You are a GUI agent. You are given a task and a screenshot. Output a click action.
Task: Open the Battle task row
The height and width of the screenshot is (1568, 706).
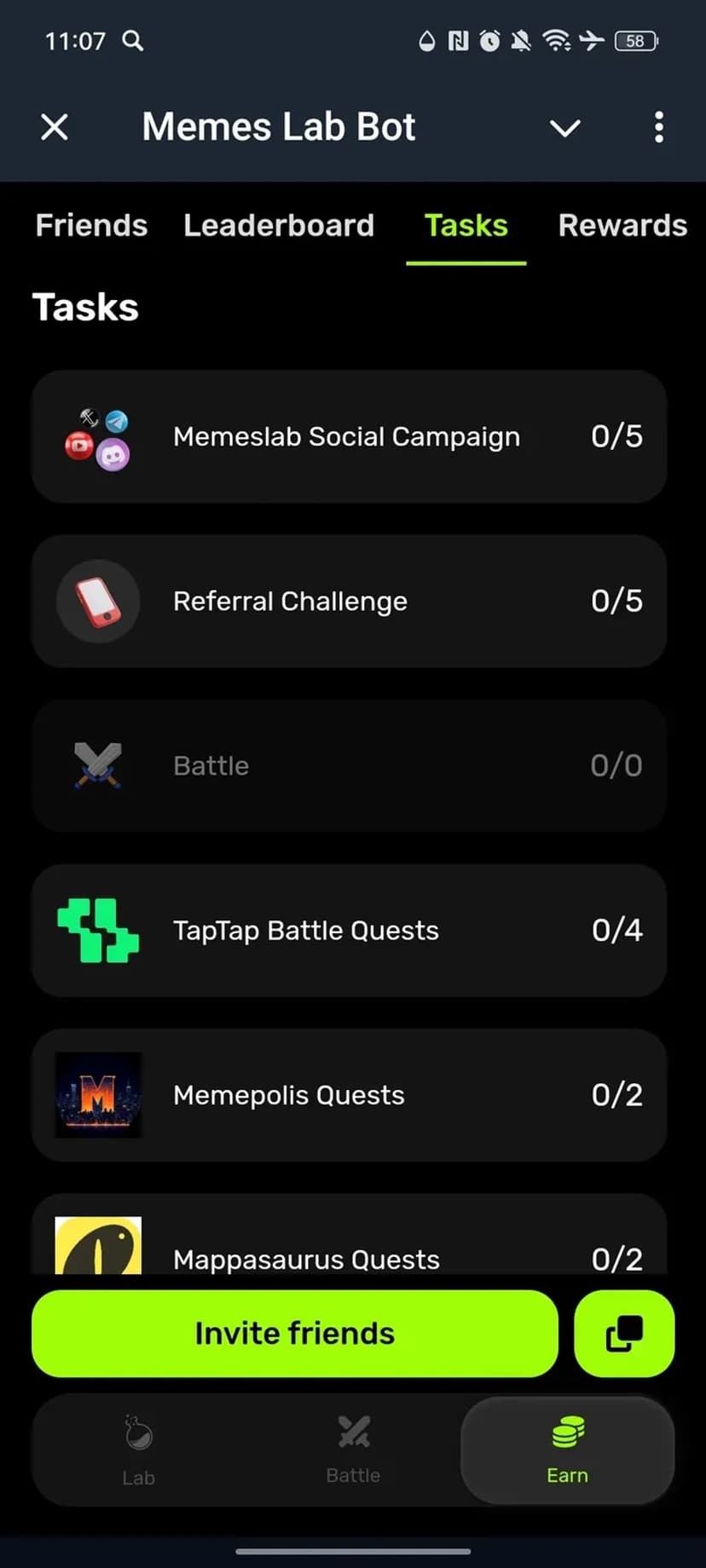point(349,765)
